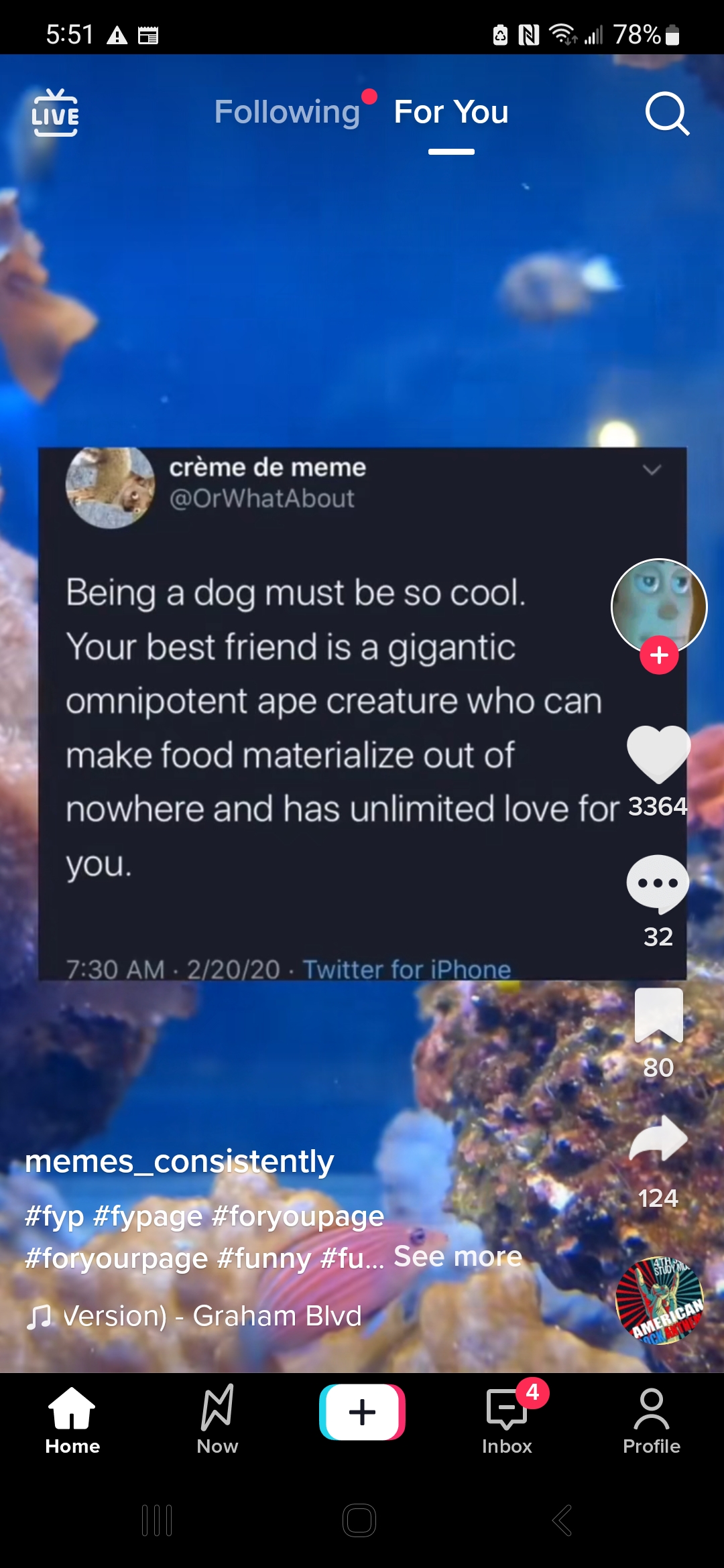Go to the Home tab
The image size is (724, 1568).
[x=72, y=1421]
